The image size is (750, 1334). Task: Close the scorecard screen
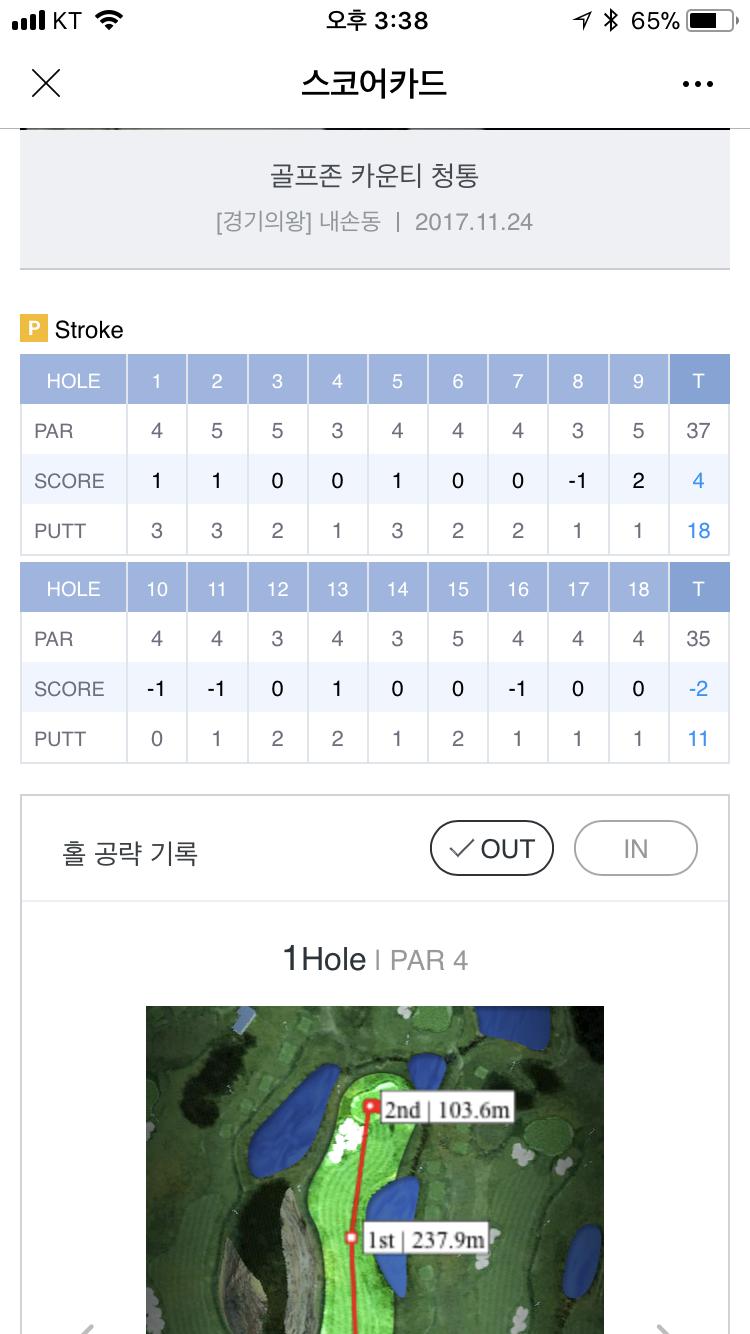(x=46, y=83)
